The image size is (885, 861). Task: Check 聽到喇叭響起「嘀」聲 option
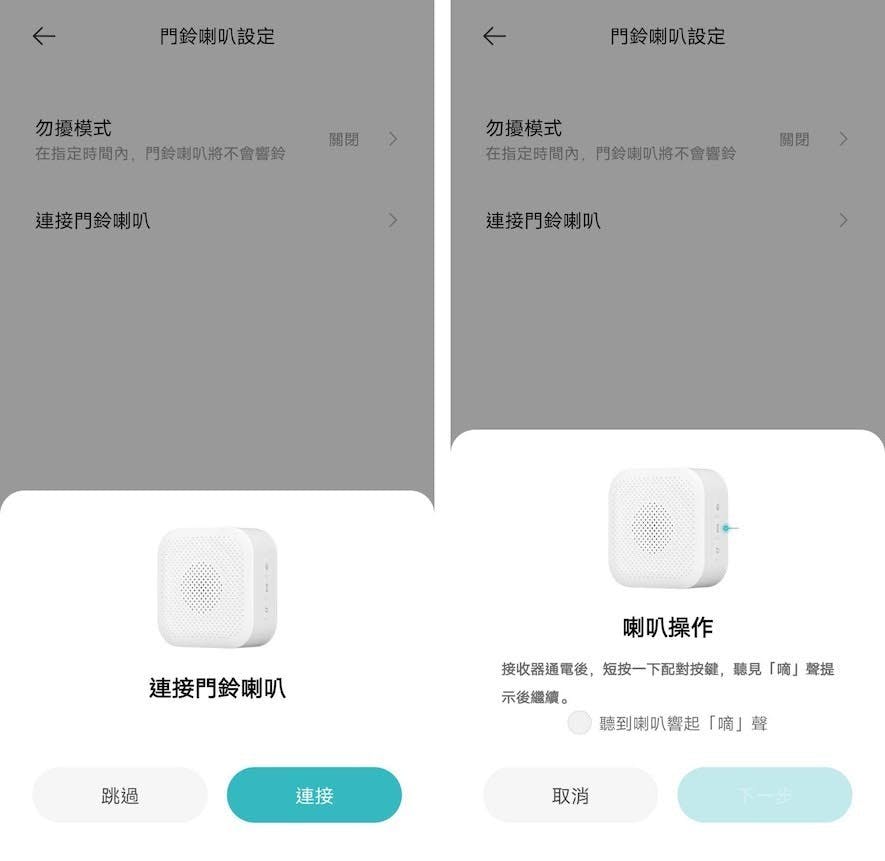pos(580,723)
